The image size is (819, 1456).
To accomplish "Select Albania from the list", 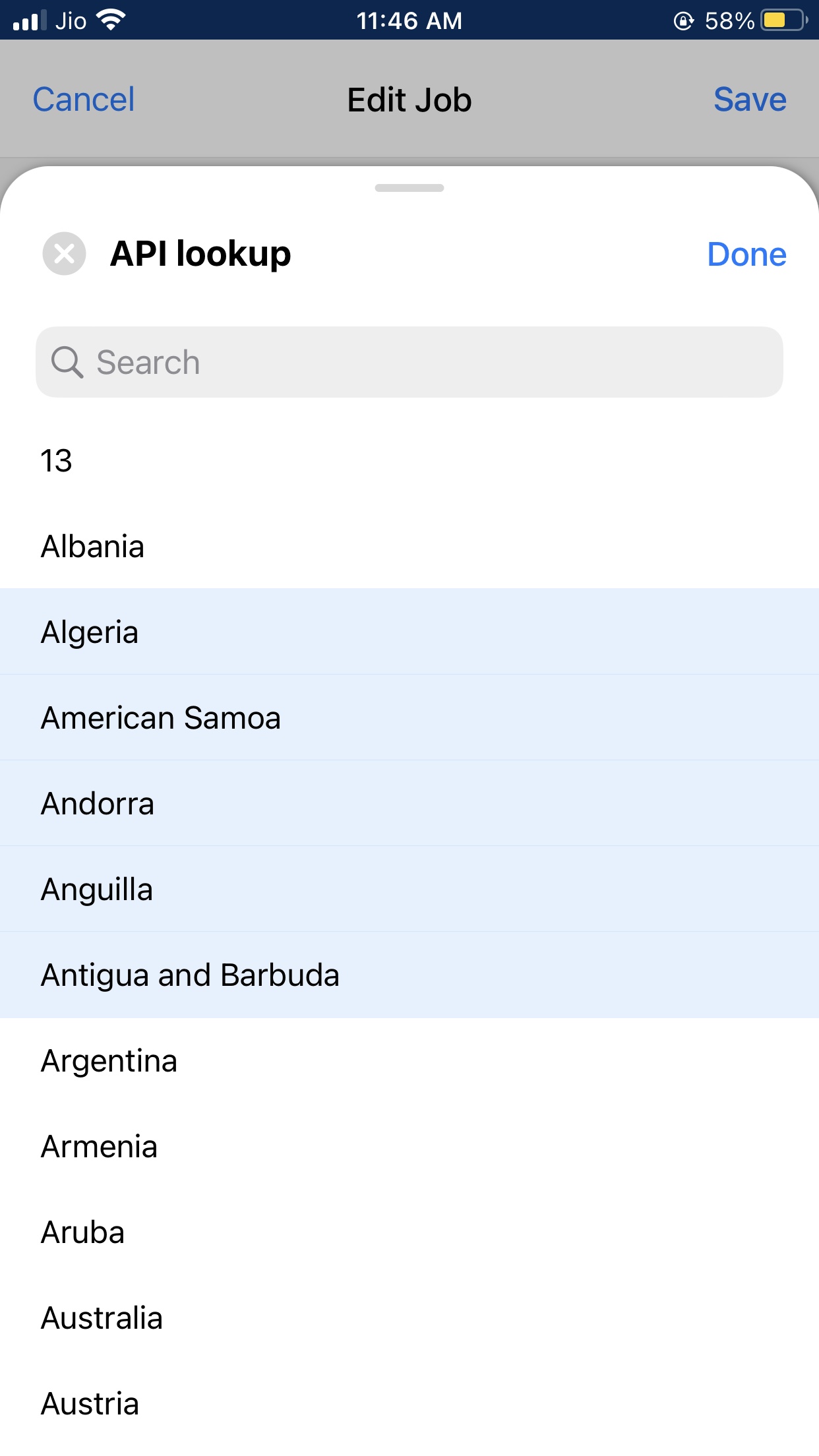I will tap(409, 546).
